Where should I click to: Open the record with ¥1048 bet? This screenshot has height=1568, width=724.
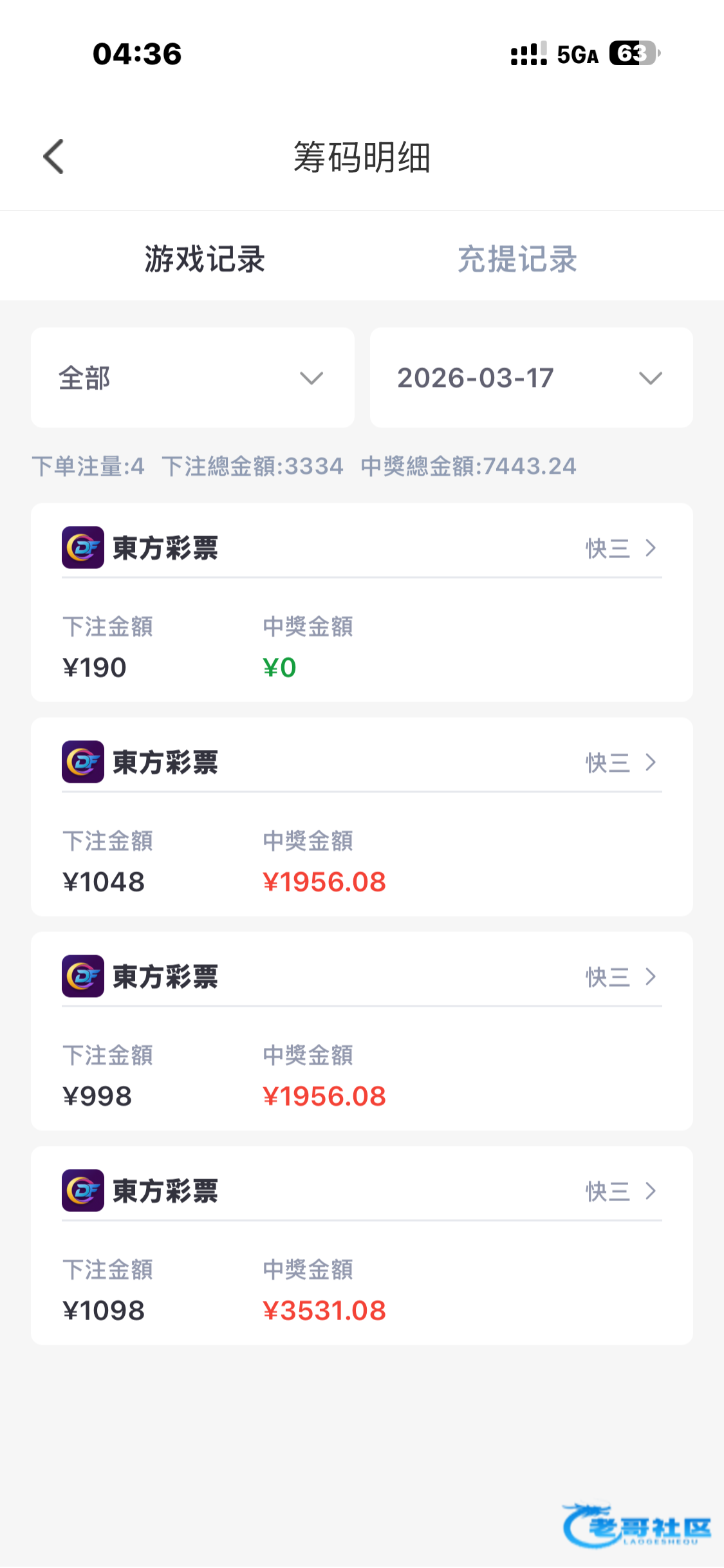click(x=362, y=817)
